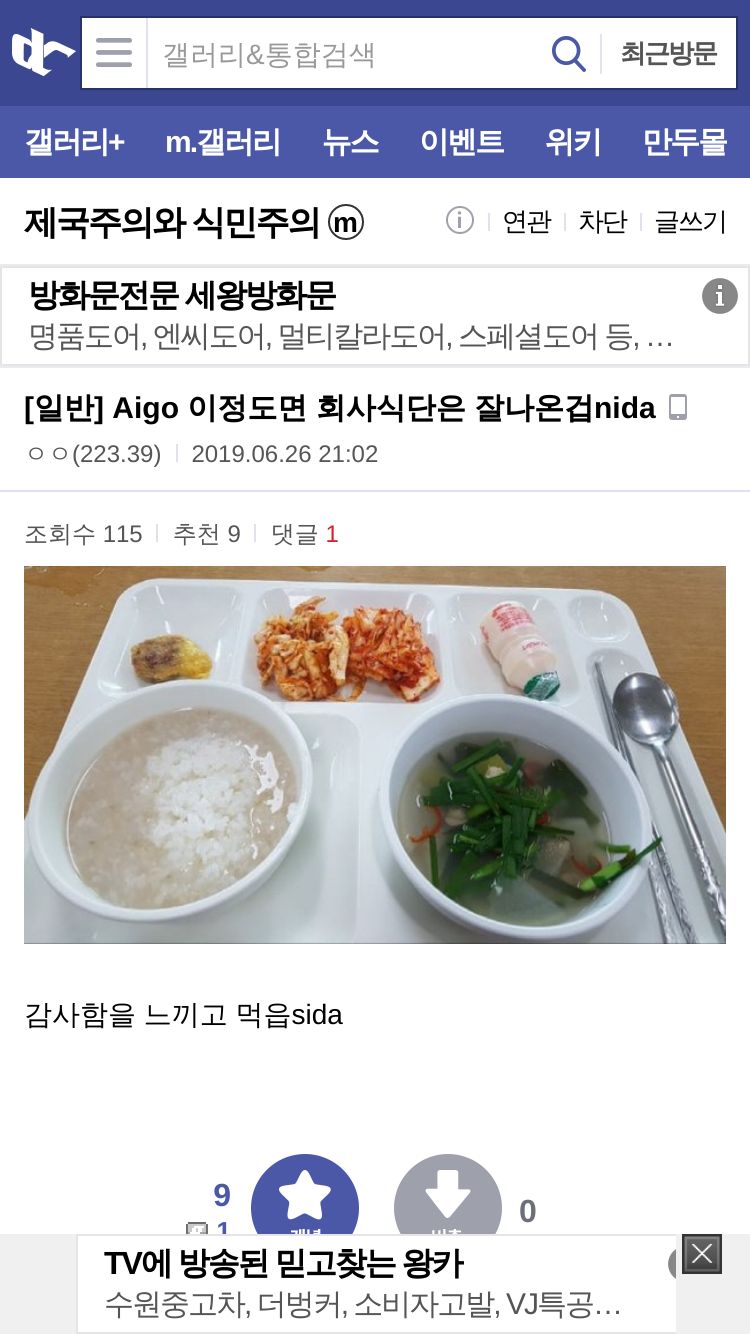Open the 만두몰 tab
750x1334 pixels.
pos(685,142)
